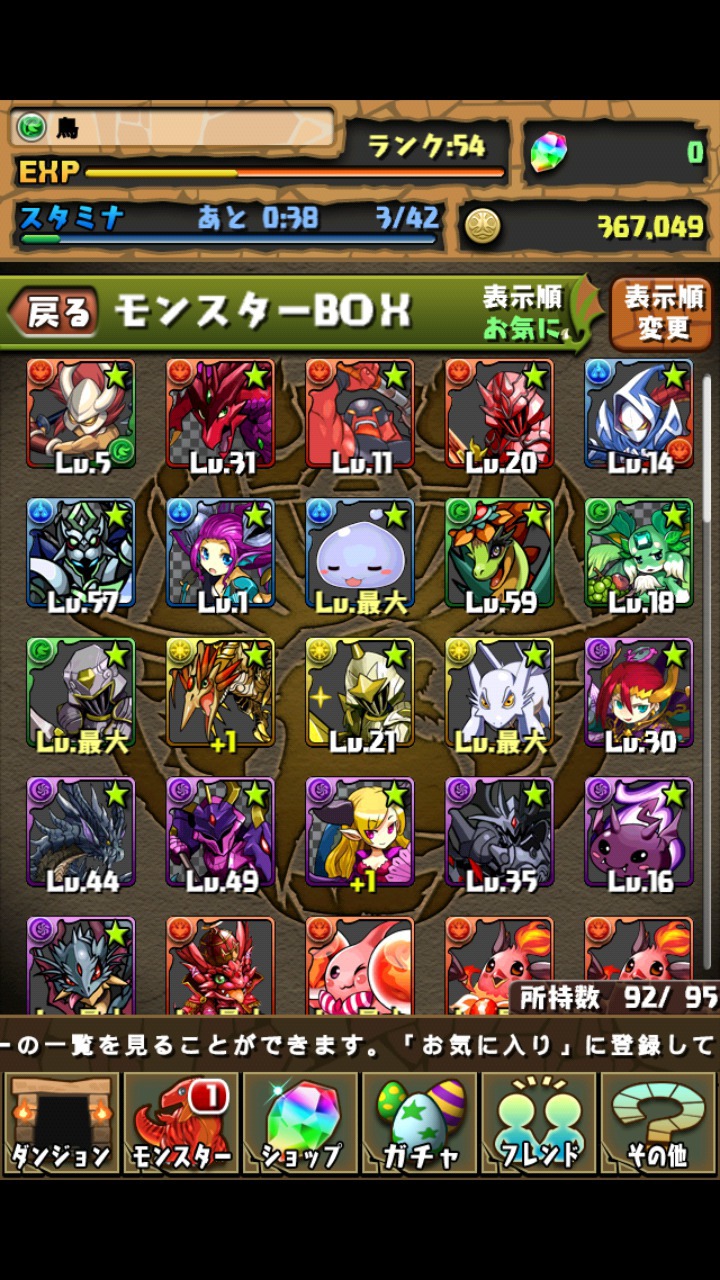
Task: Tap the 戻る back button
Action: tap(56, 312)
